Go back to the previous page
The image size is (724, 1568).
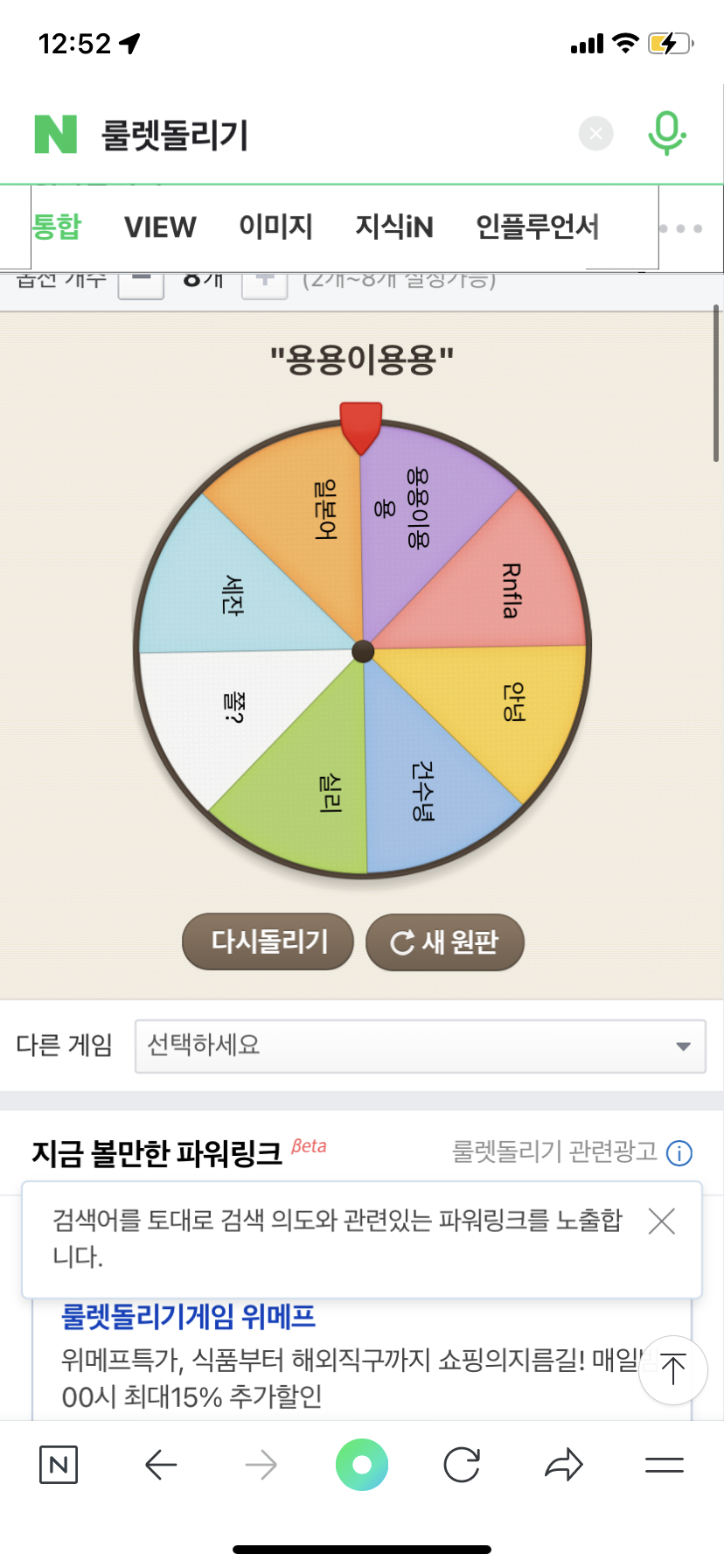coord(161,1465)
